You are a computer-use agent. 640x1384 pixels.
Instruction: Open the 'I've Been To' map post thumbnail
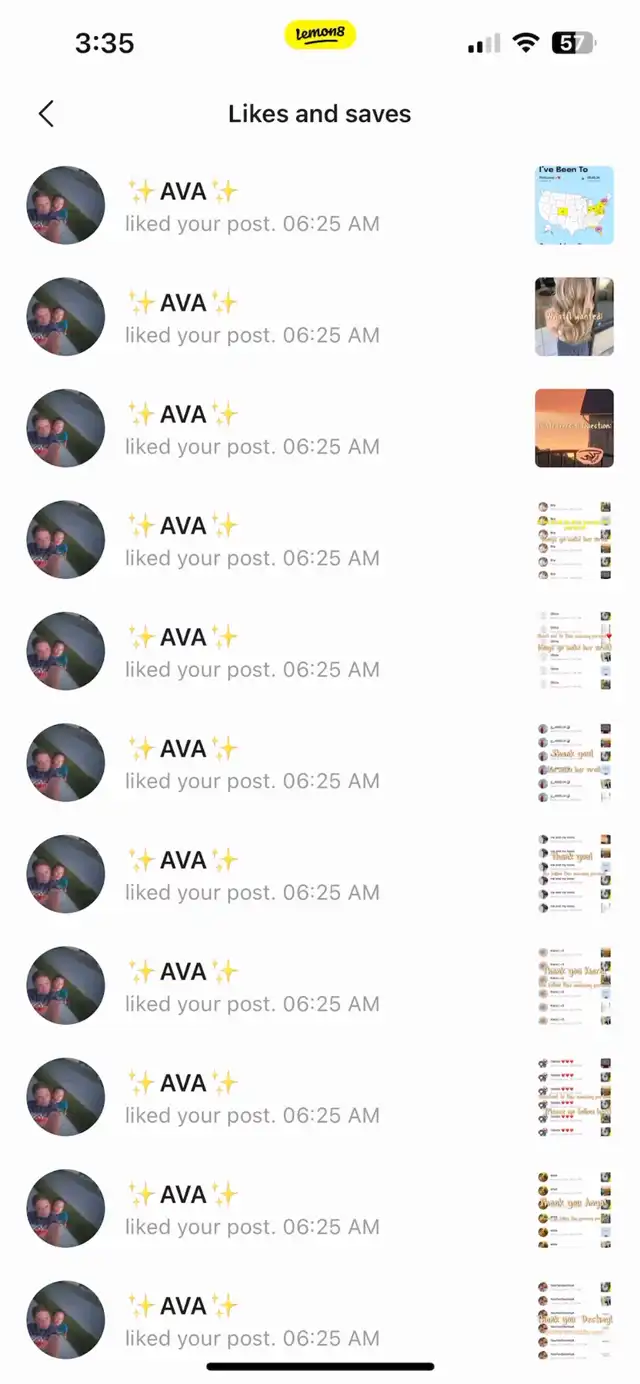coord(574,205)
